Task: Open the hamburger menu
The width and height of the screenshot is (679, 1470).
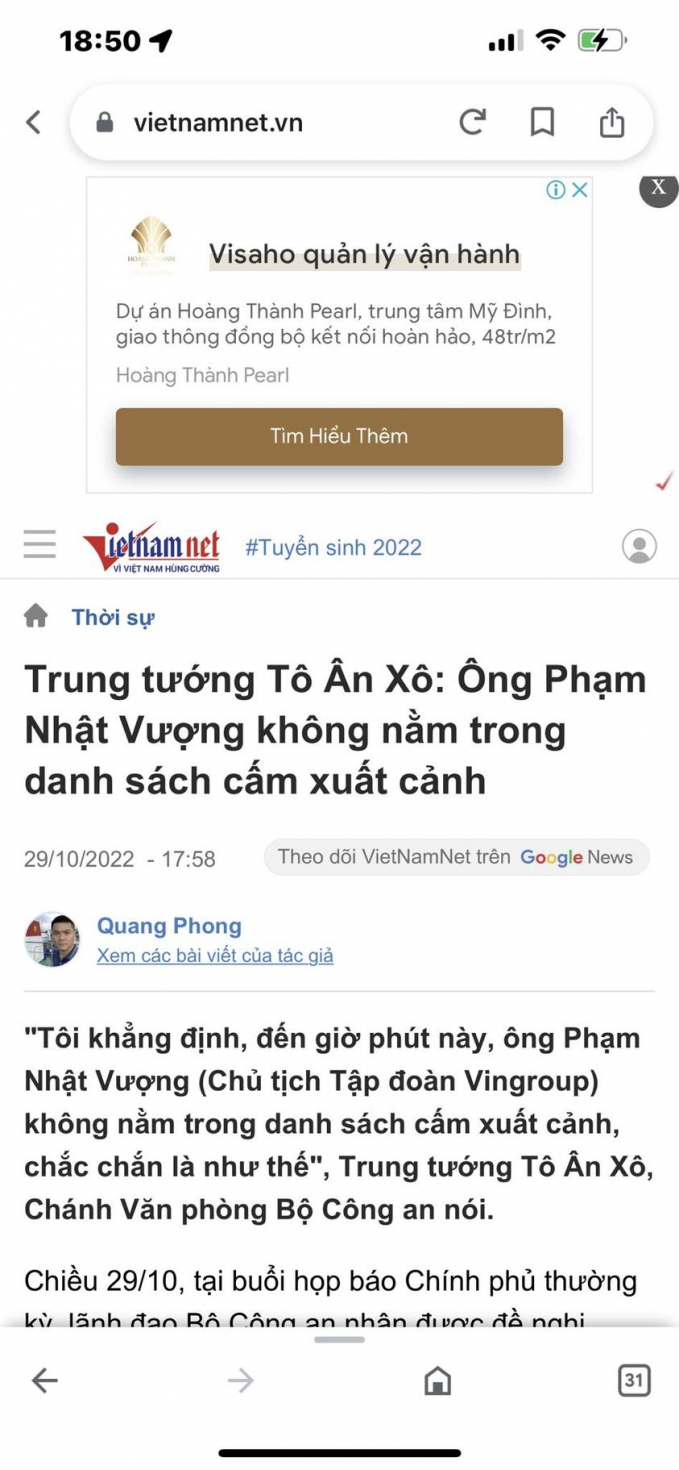Action: 40,545
